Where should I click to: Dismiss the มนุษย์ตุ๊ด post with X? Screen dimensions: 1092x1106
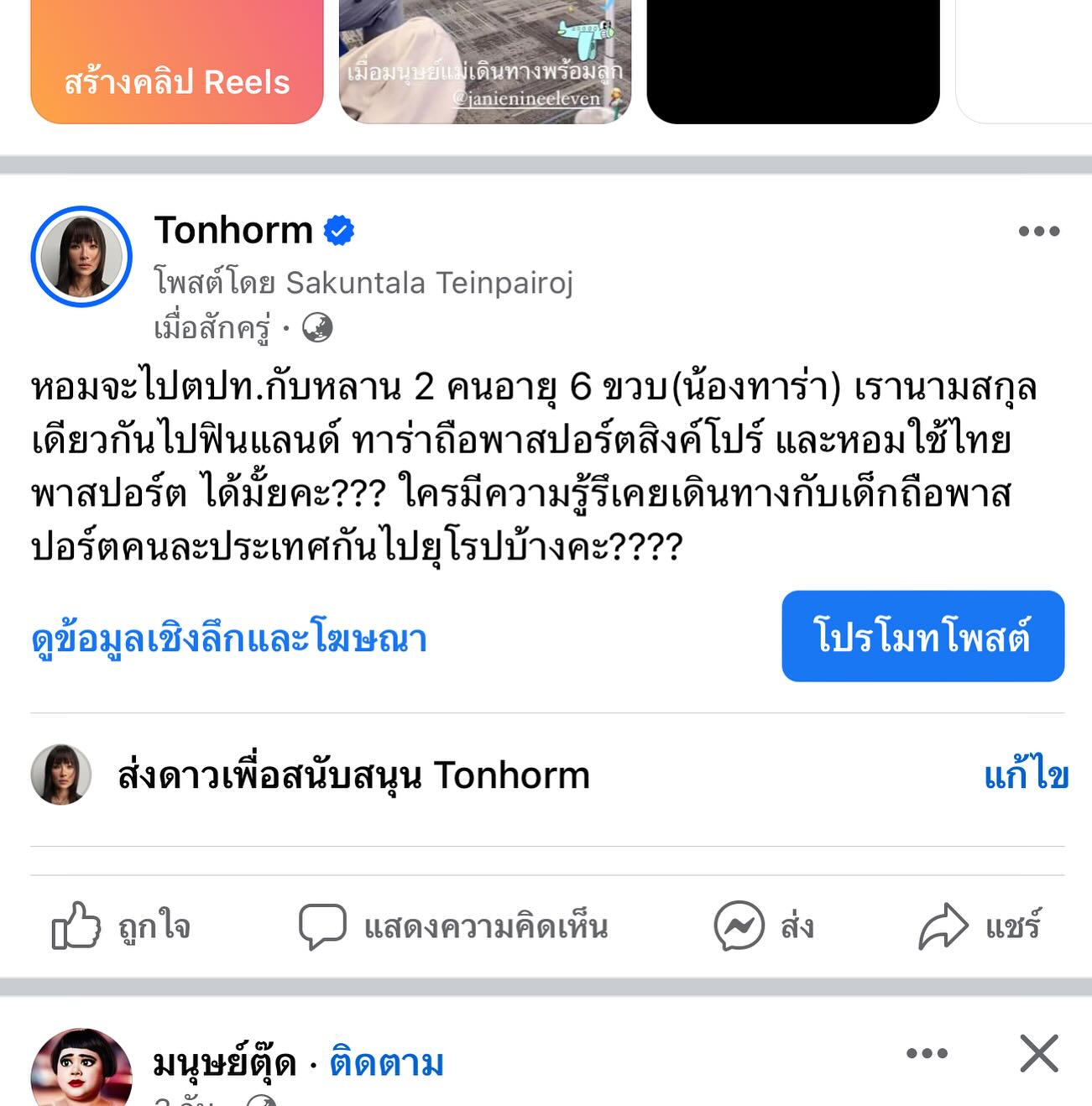(1039, 1054)
